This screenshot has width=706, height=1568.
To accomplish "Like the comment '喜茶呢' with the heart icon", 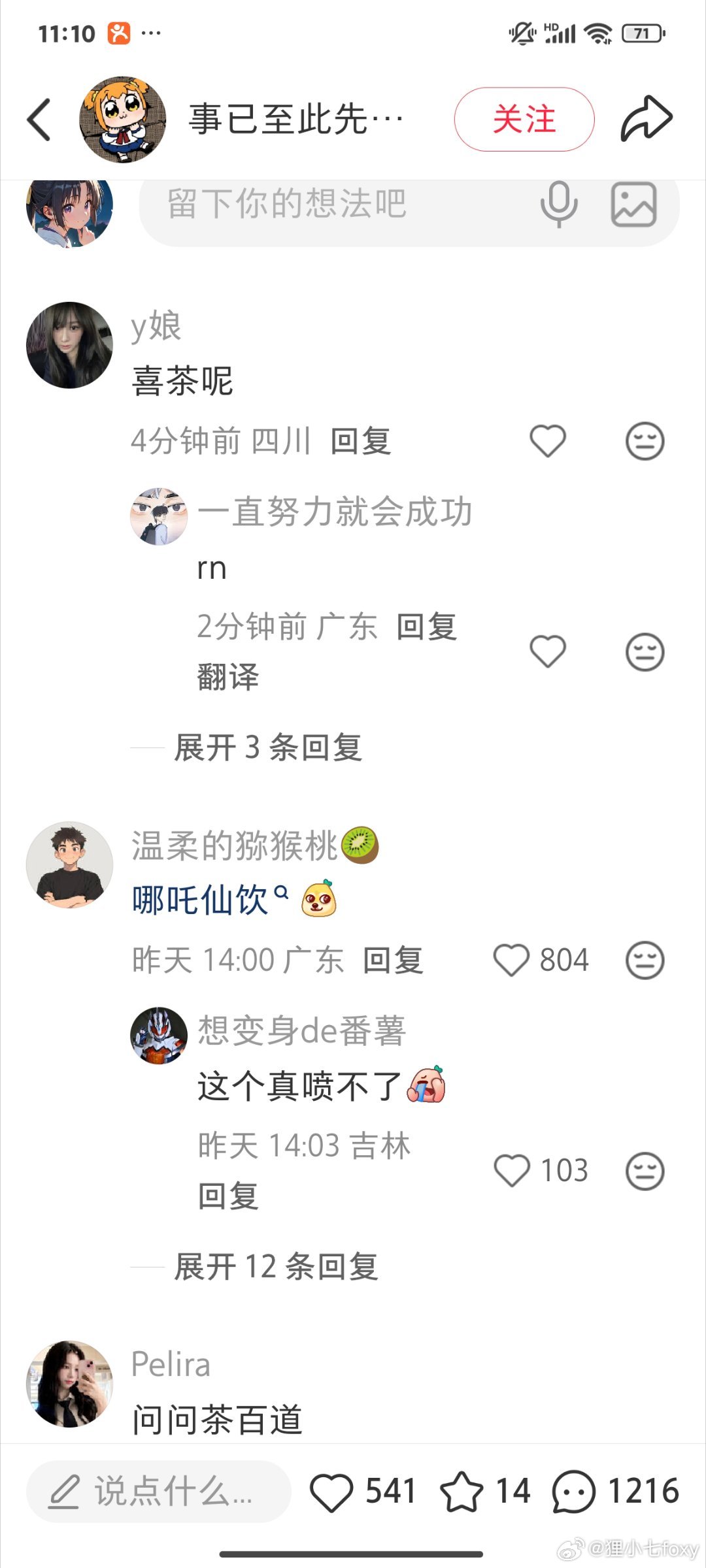I will point(548,442).
